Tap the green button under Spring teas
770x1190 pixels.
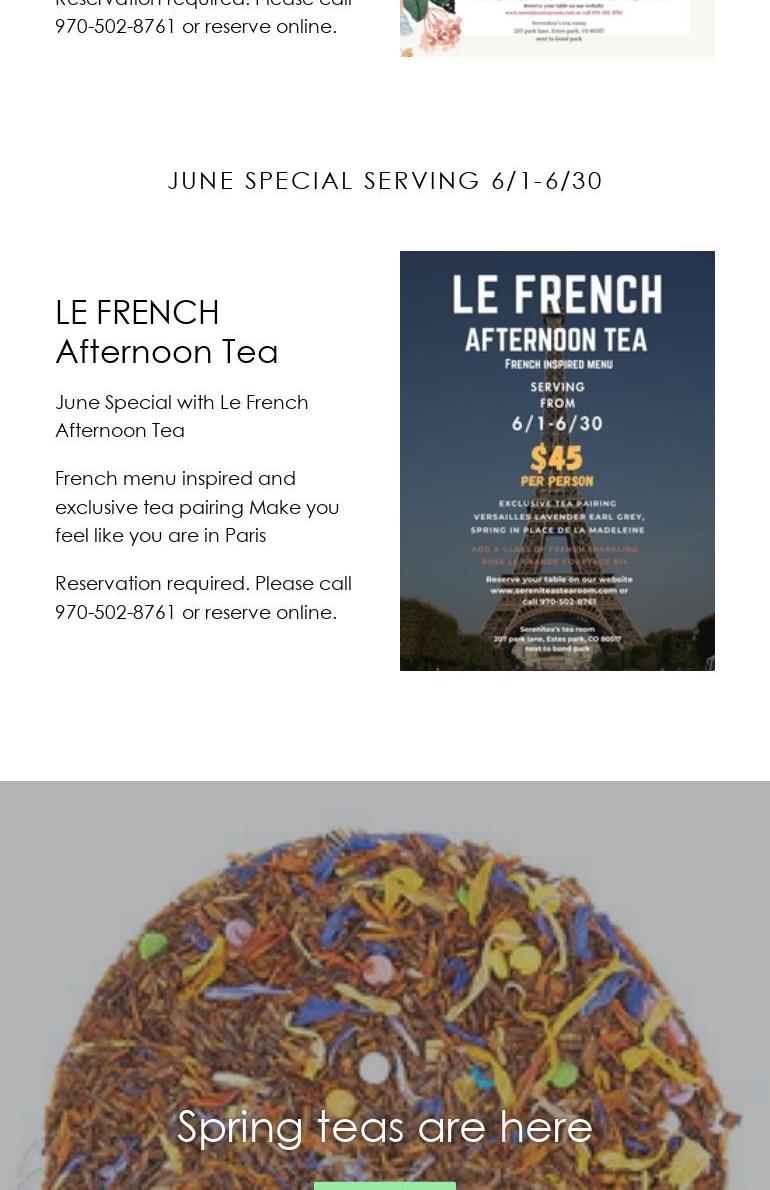(385, 1185)
